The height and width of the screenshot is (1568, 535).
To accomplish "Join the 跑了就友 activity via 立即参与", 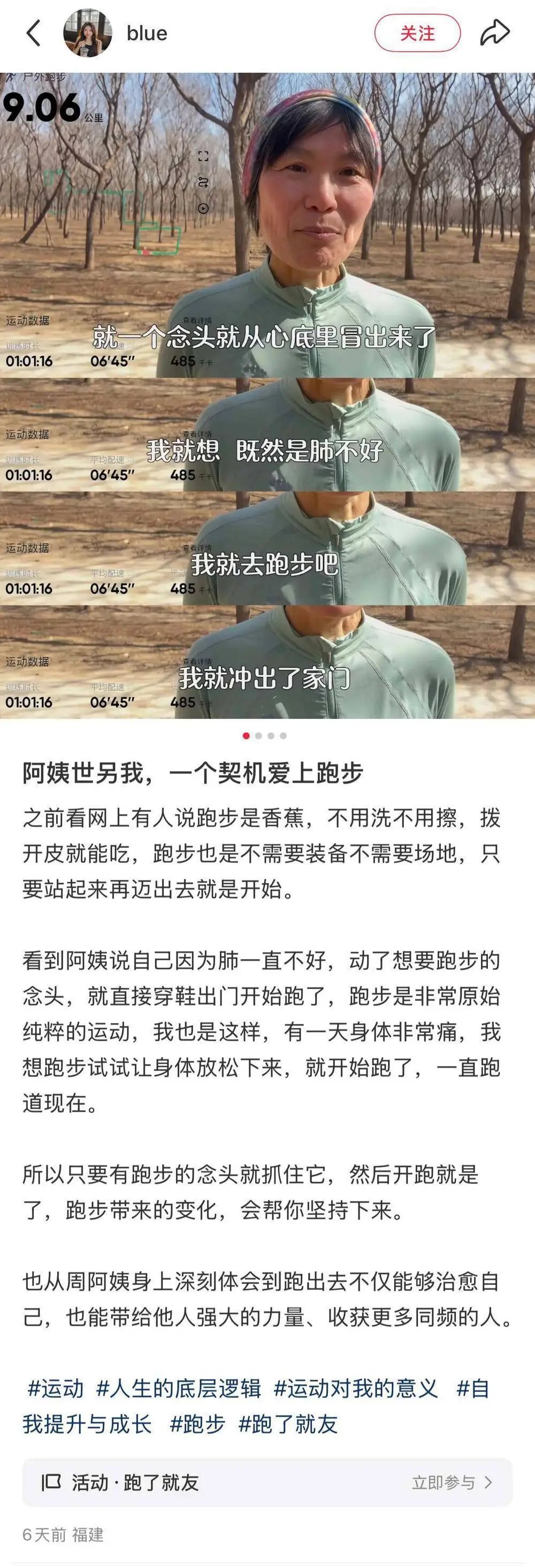I will tap(451, 1482).
